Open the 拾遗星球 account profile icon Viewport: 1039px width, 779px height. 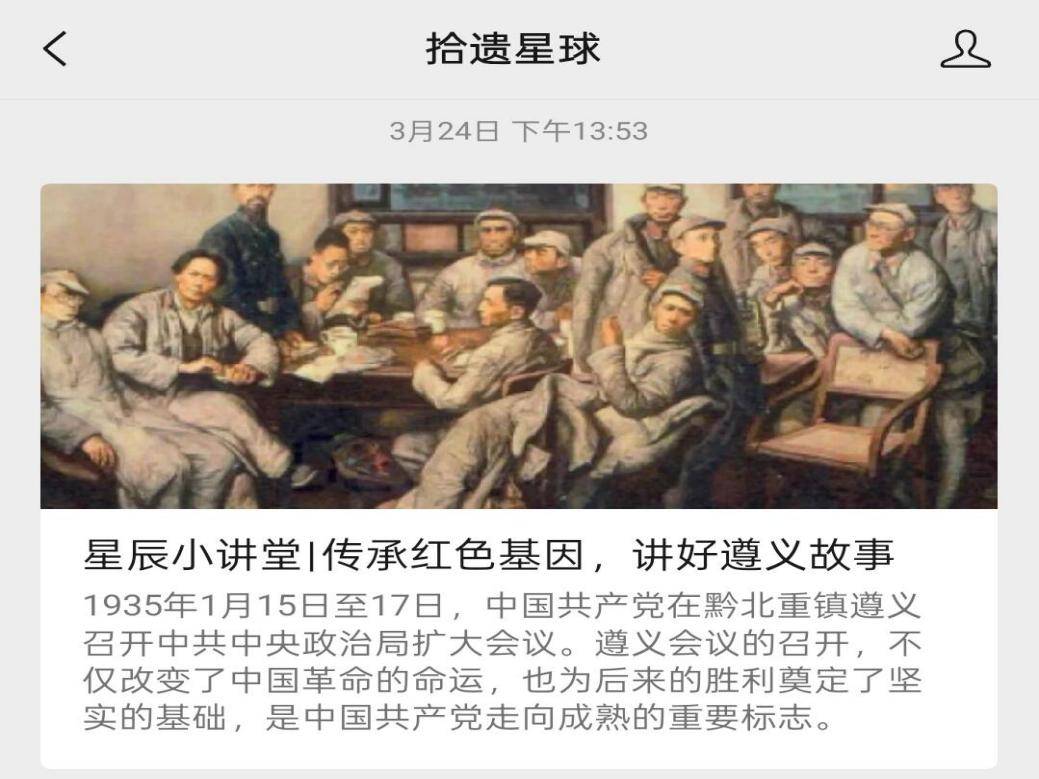(x=965, y=49)
